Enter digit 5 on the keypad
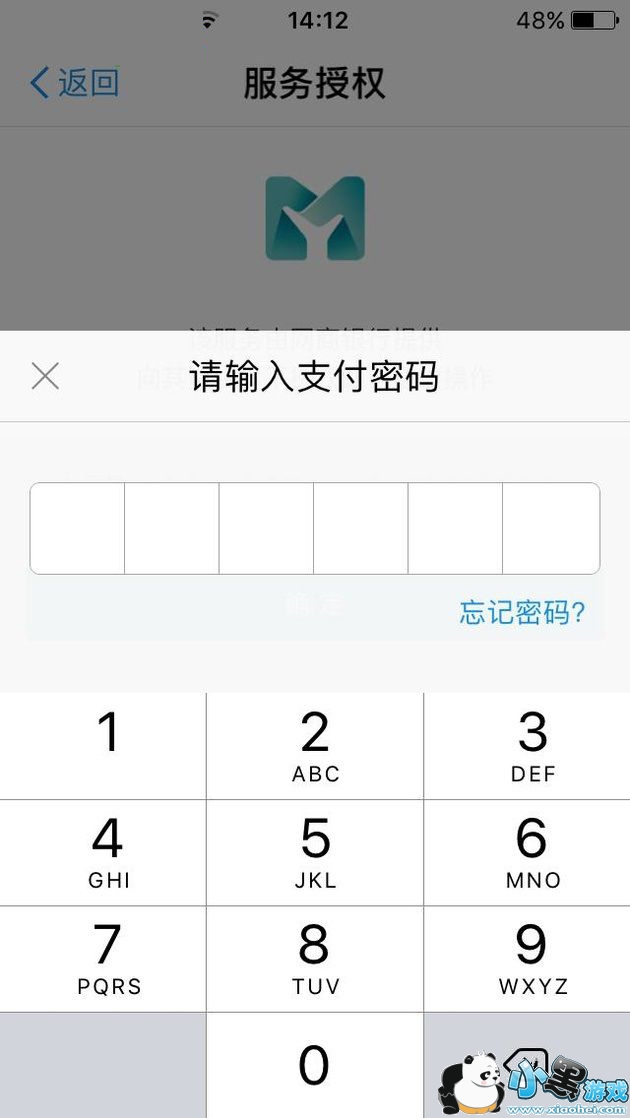This screenshot has height=1118, width=630. (315, 852)
